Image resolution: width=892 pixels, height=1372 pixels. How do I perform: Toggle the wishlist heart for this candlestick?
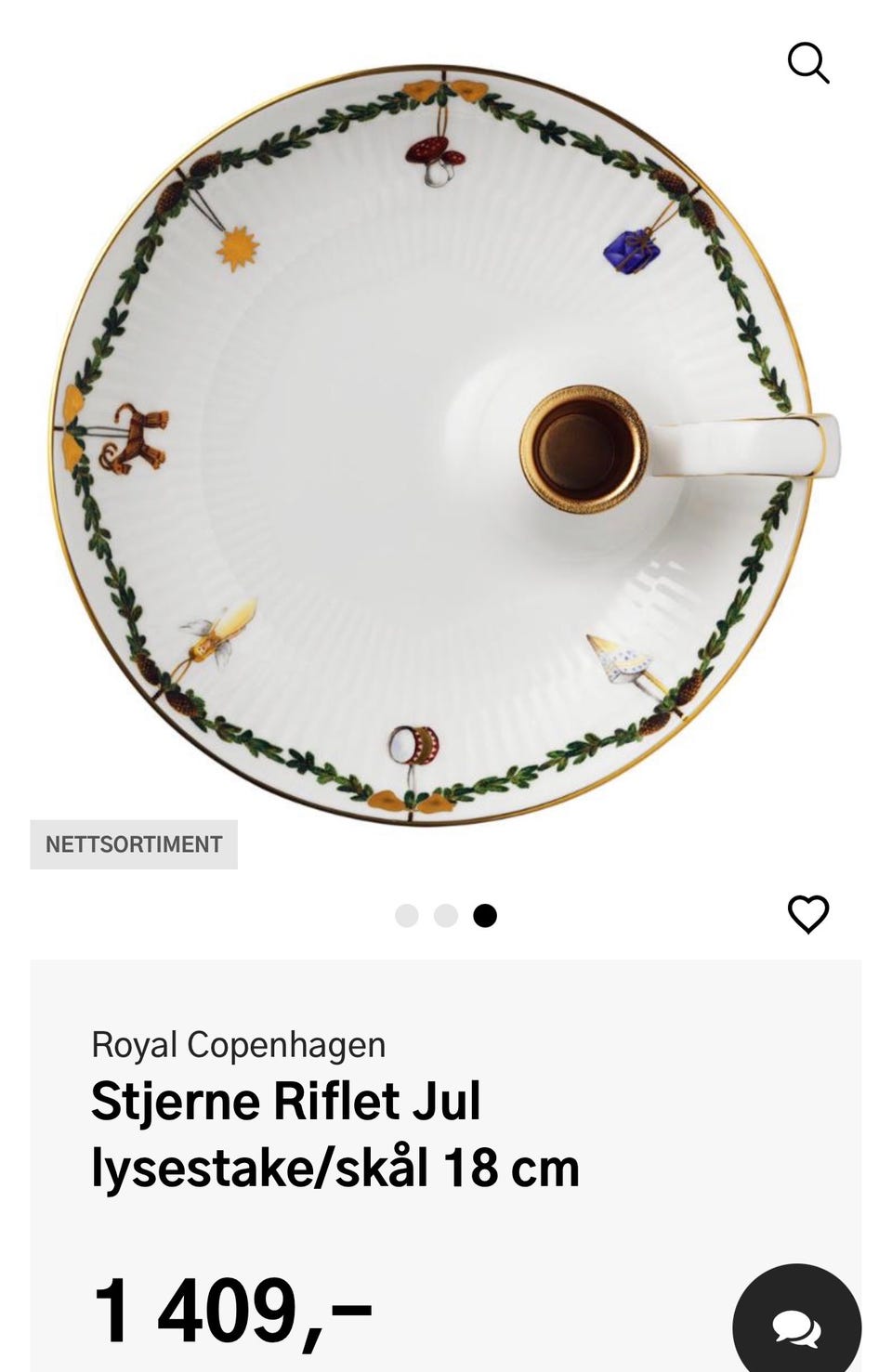(809, 916)
